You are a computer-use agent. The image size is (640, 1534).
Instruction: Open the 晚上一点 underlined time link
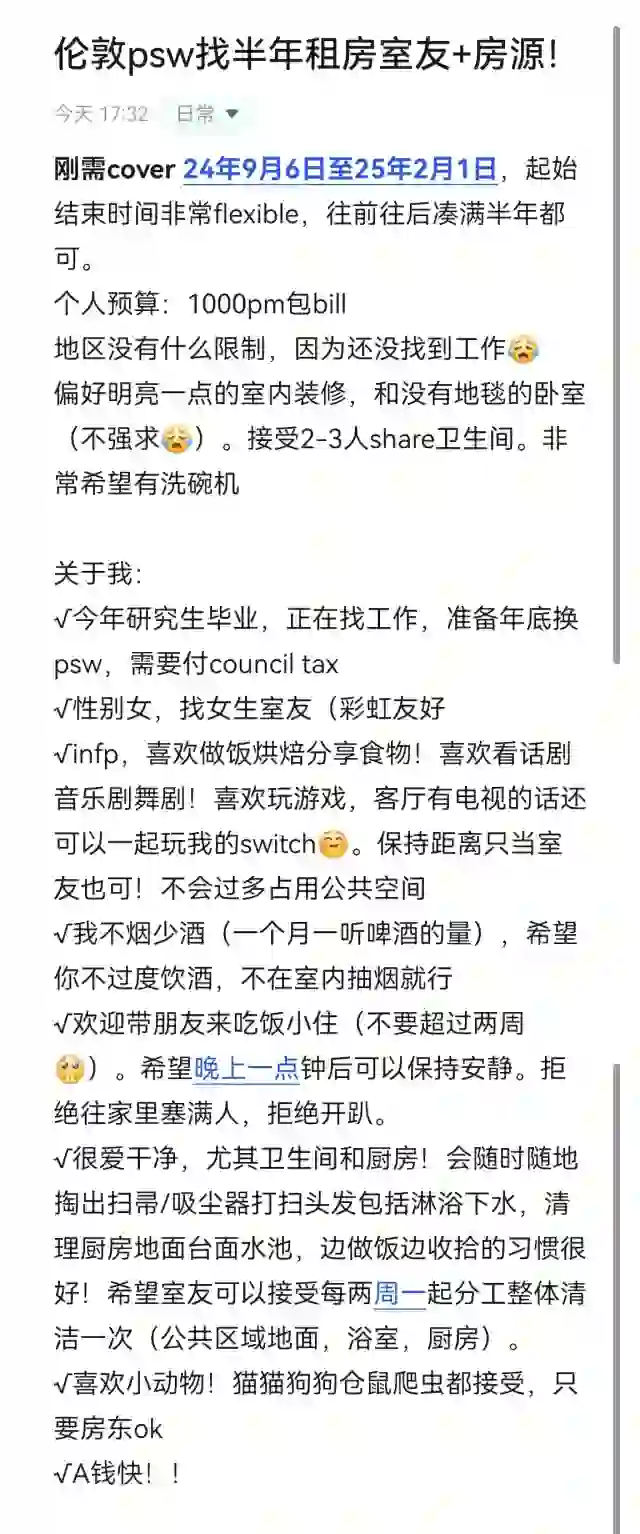tap(247, 1069)
